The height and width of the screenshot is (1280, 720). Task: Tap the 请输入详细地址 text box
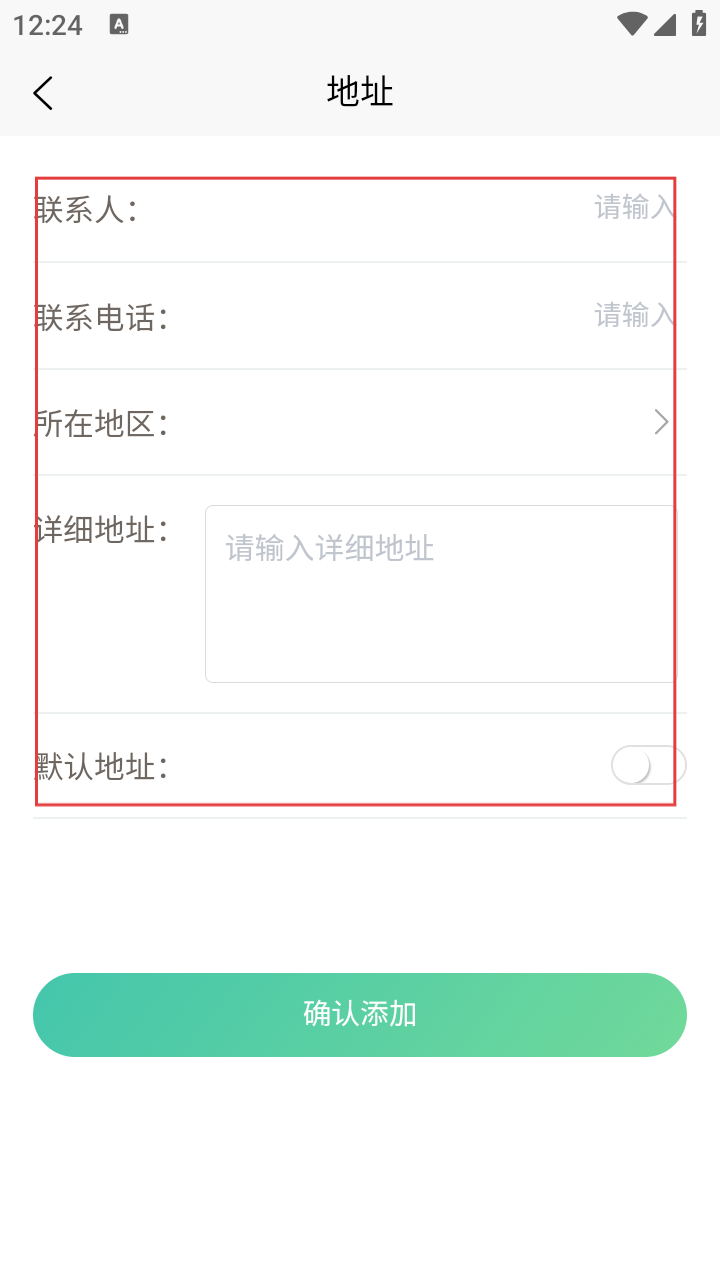(x=441, y=594)
